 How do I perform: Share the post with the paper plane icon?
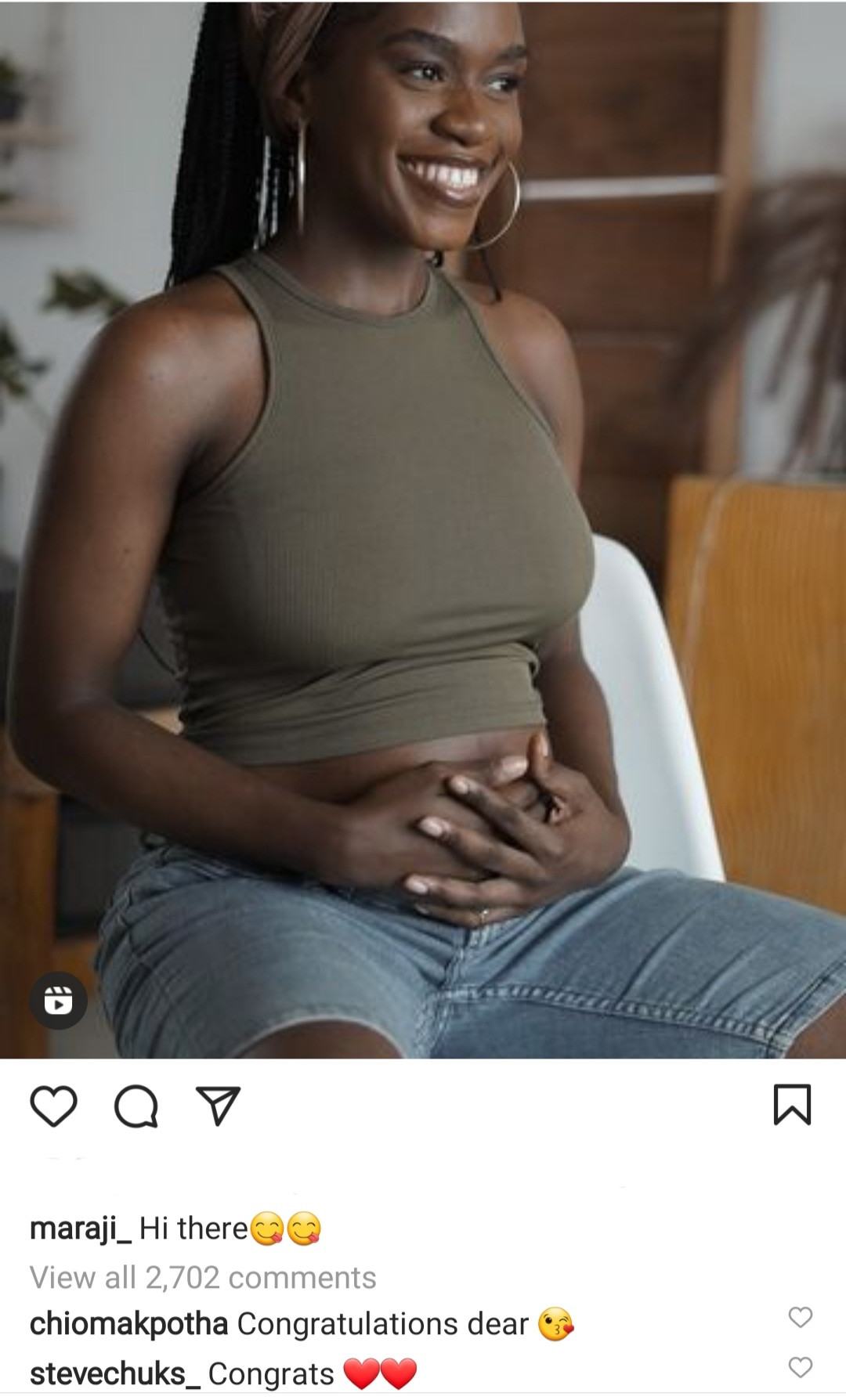click(219, 1106)
